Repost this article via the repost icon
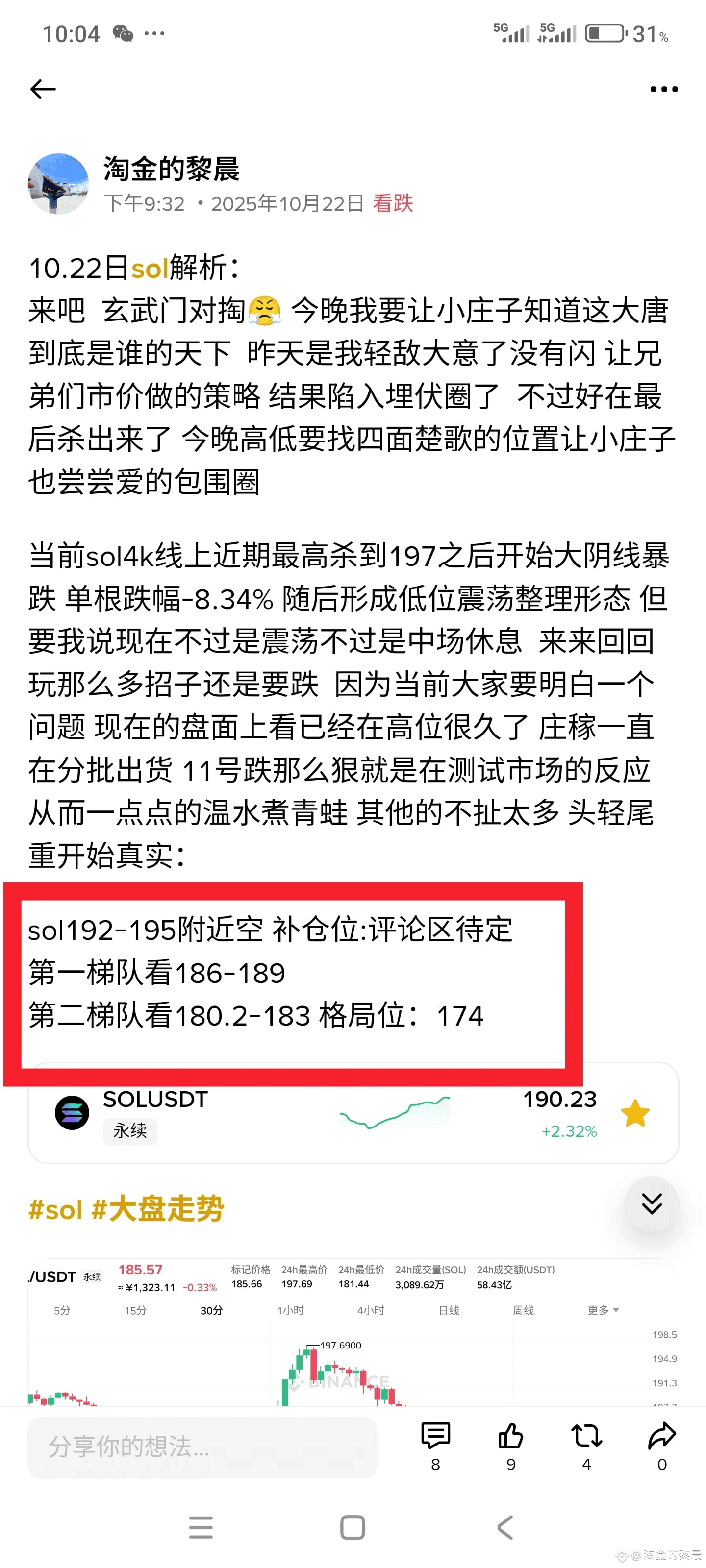706x1568 pixels. click(586, 1445)
